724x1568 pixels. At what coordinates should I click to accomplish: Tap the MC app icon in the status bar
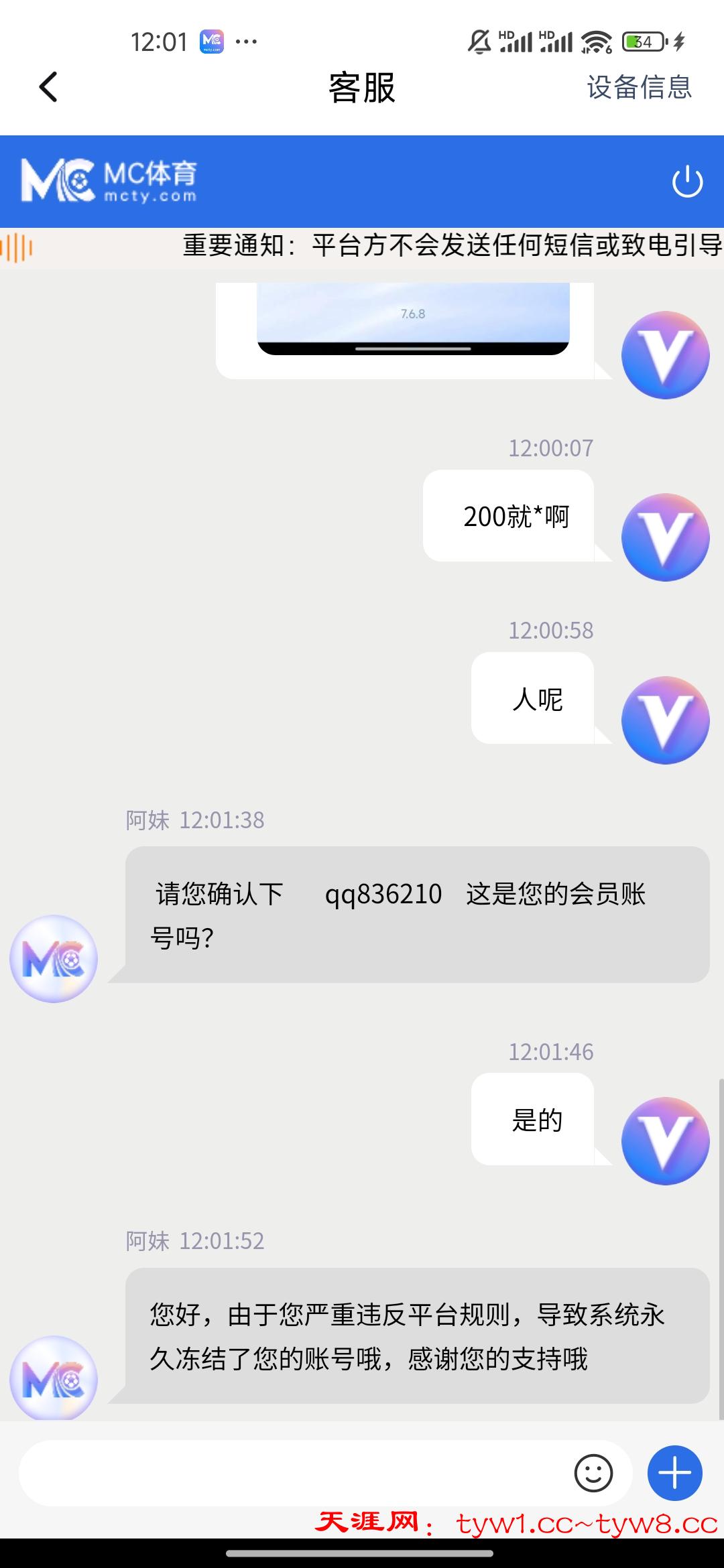211,42
